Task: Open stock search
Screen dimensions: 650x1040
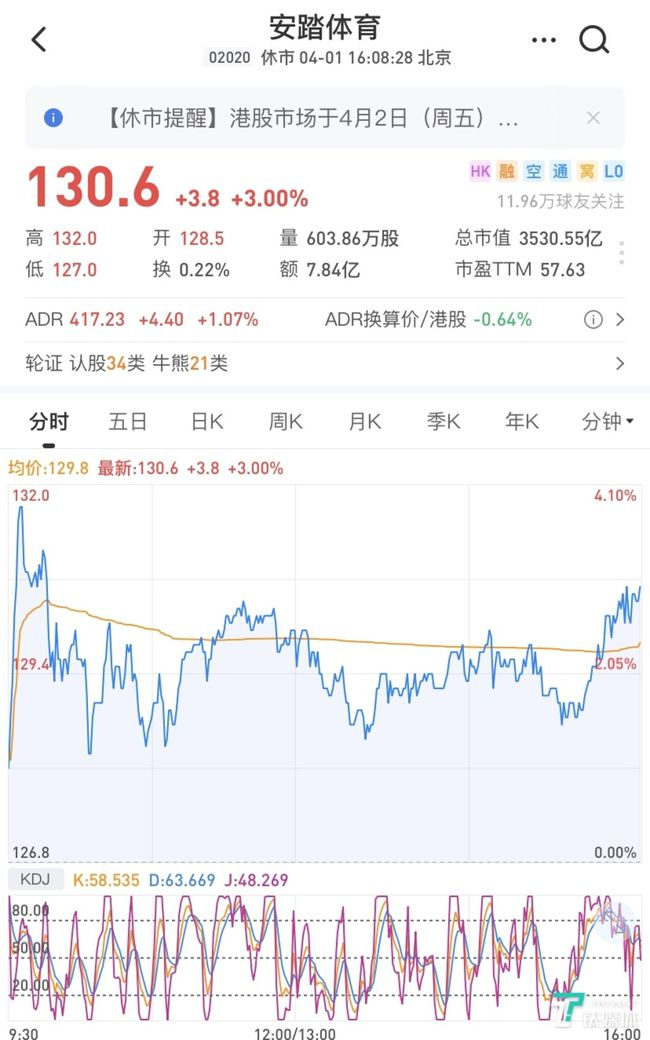Action: coord(594,40)
